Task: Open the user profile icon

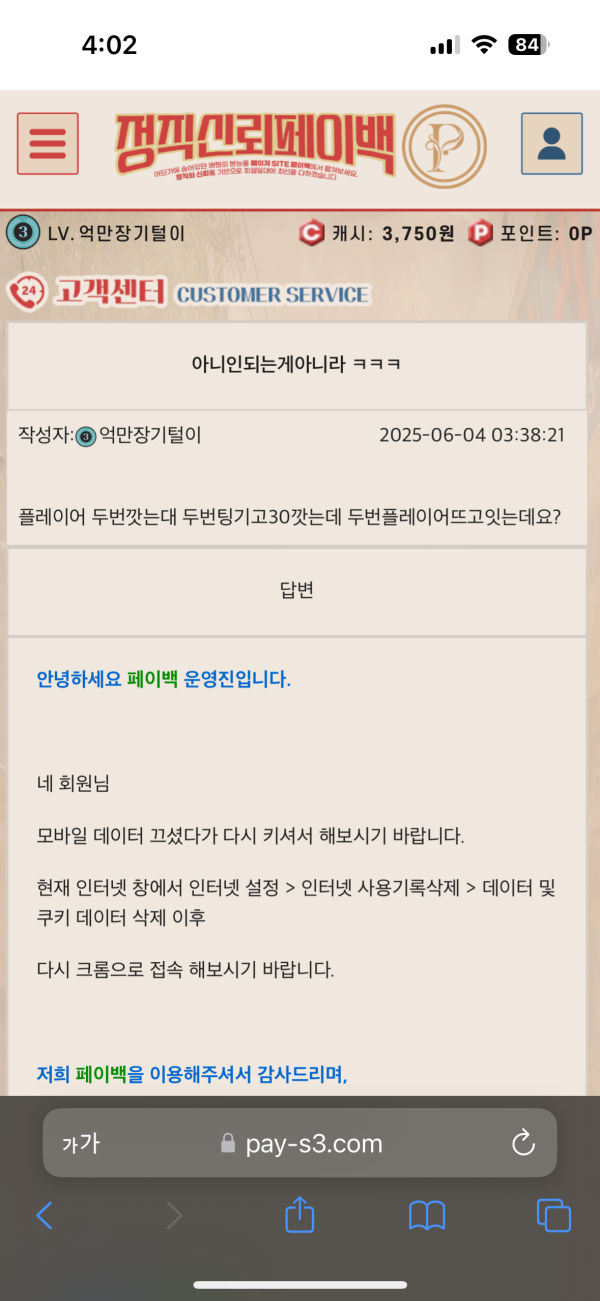Action: [x=551, y=144]
